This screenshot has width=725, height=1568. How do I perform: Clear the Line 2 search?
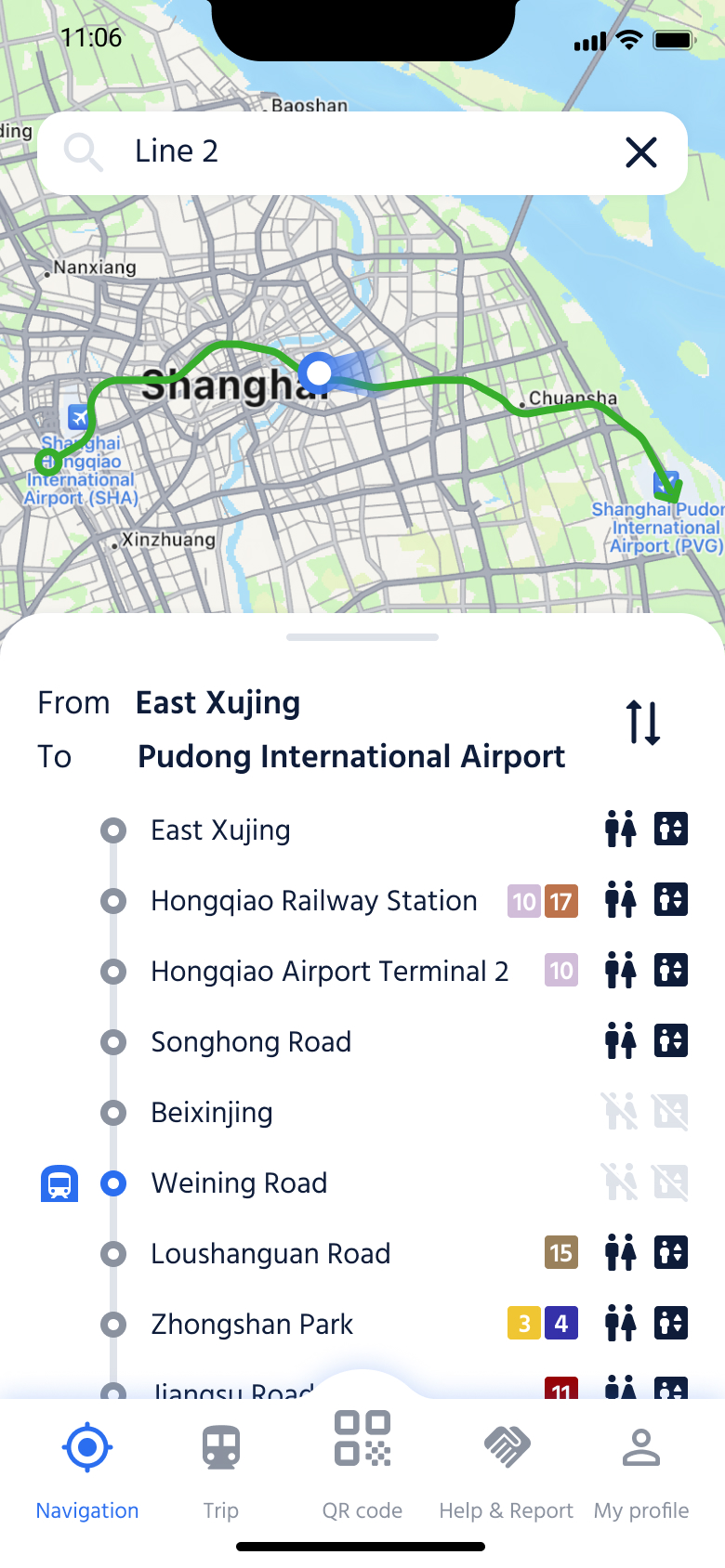click(x=640, y=152)
